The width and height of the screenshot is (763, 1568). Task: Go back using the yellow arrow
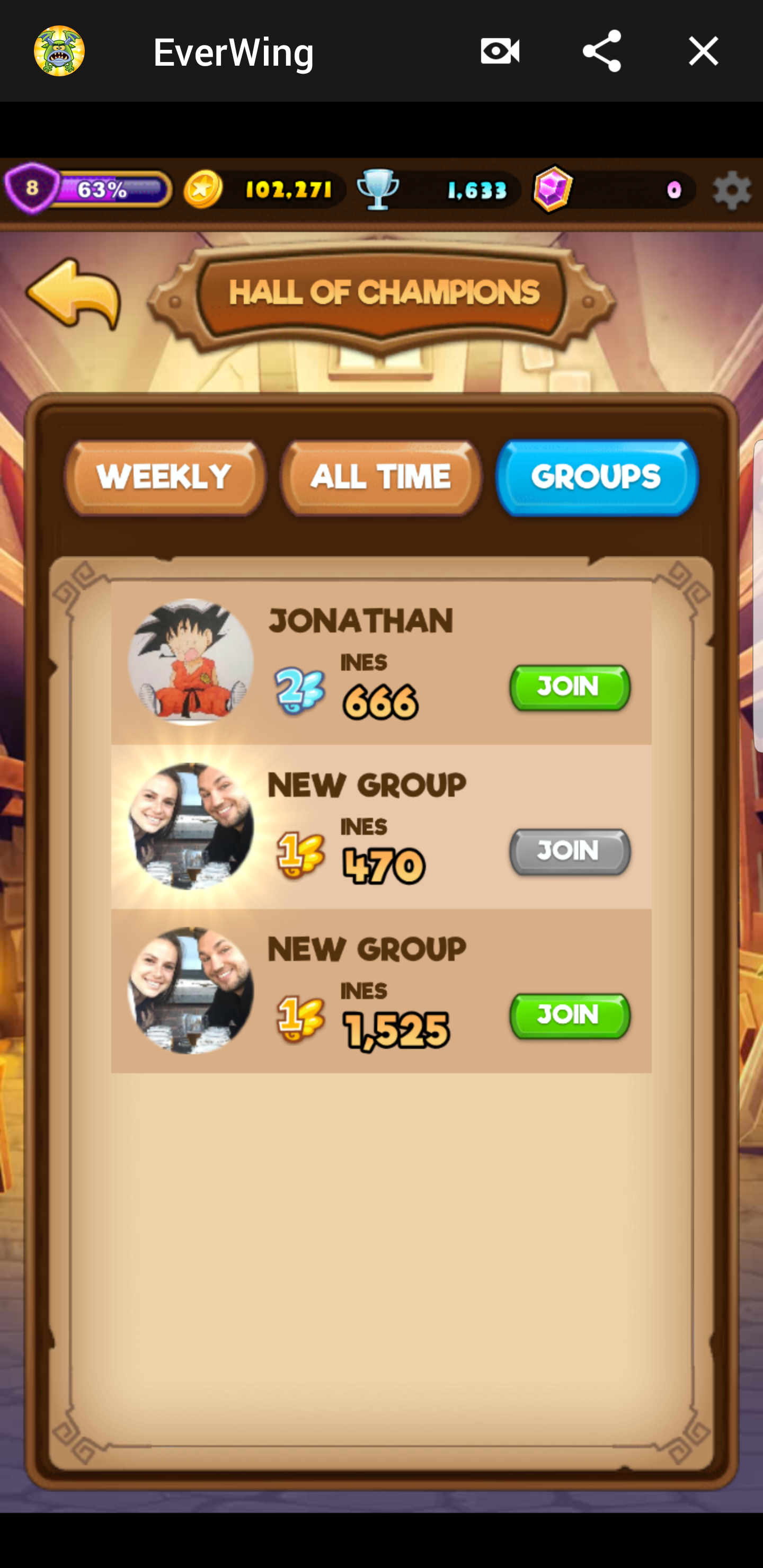tap(74, 295)
